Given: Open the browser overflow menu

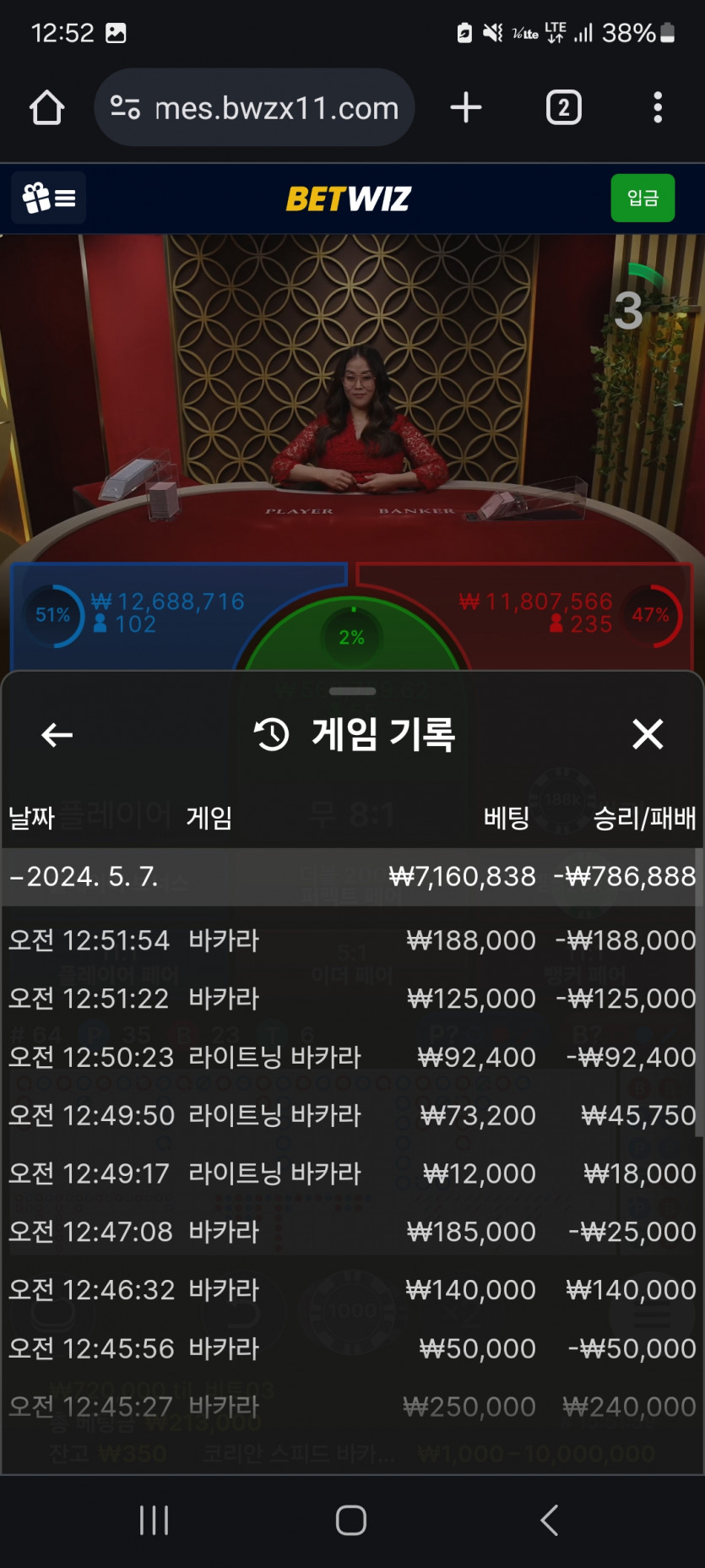Looking at the screenshot, I should click(658, 108).
